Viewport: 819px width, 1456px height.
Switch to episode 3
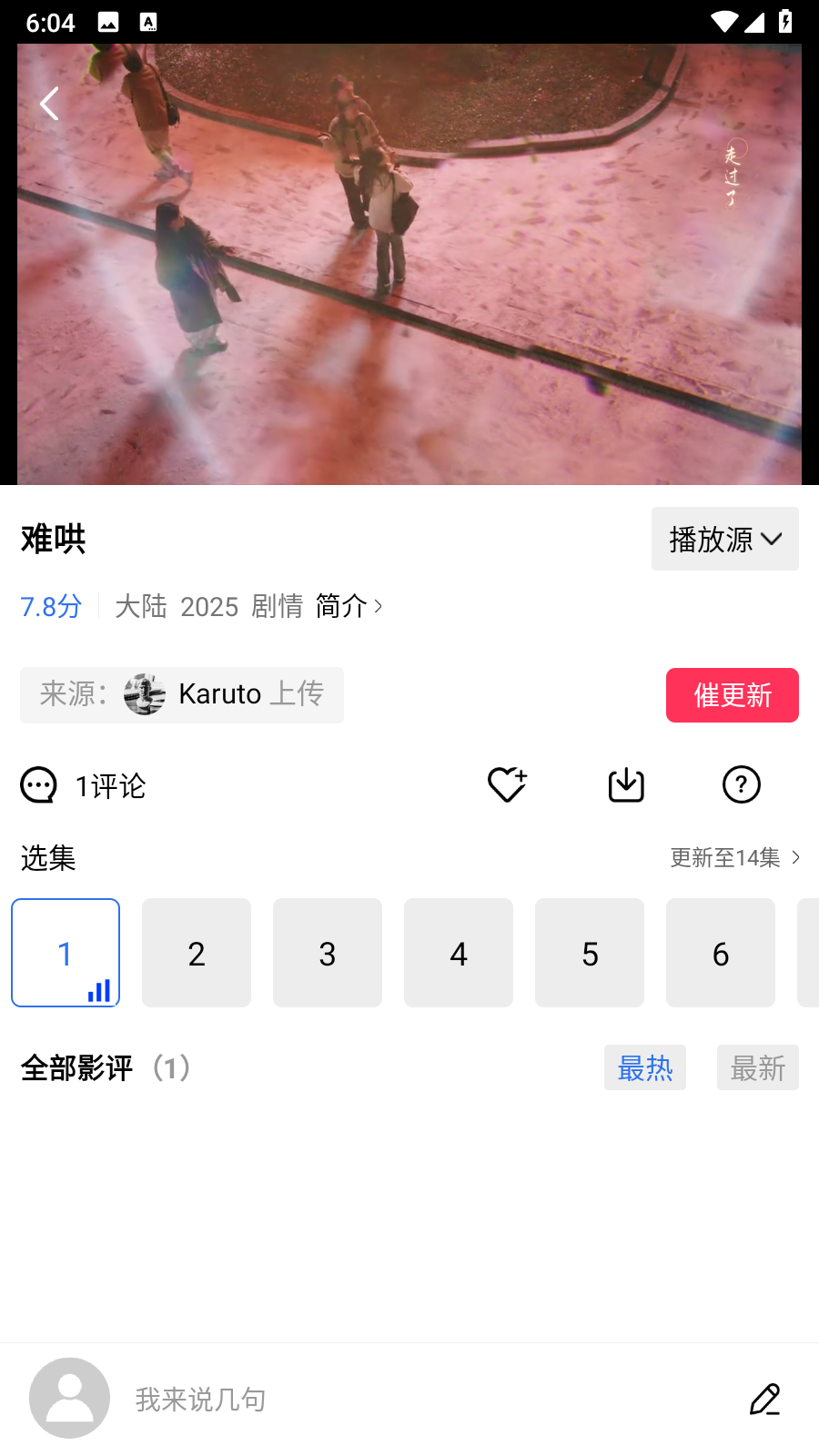tap(328, 953)
